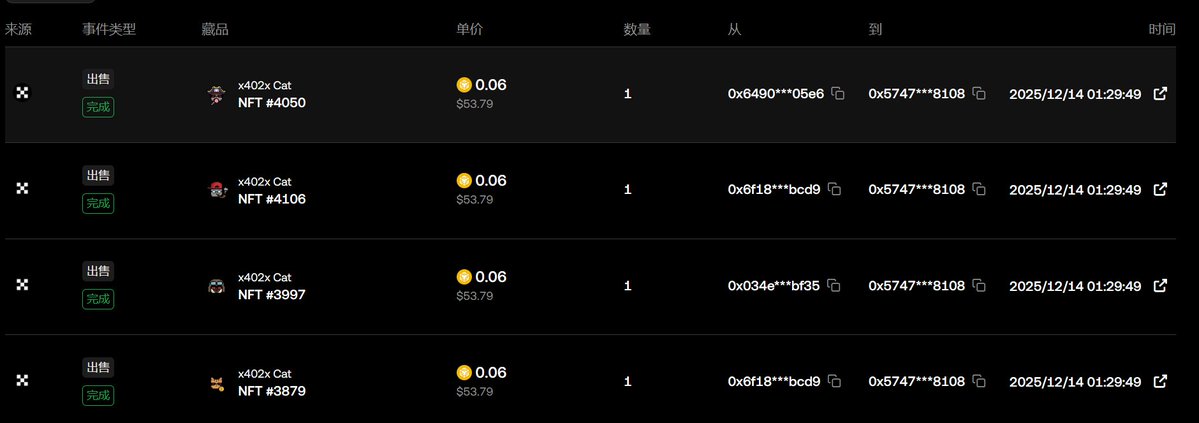Open external transaction link for NFT #3997
Screen dimensions: 1199x423
click(1160, 286)
